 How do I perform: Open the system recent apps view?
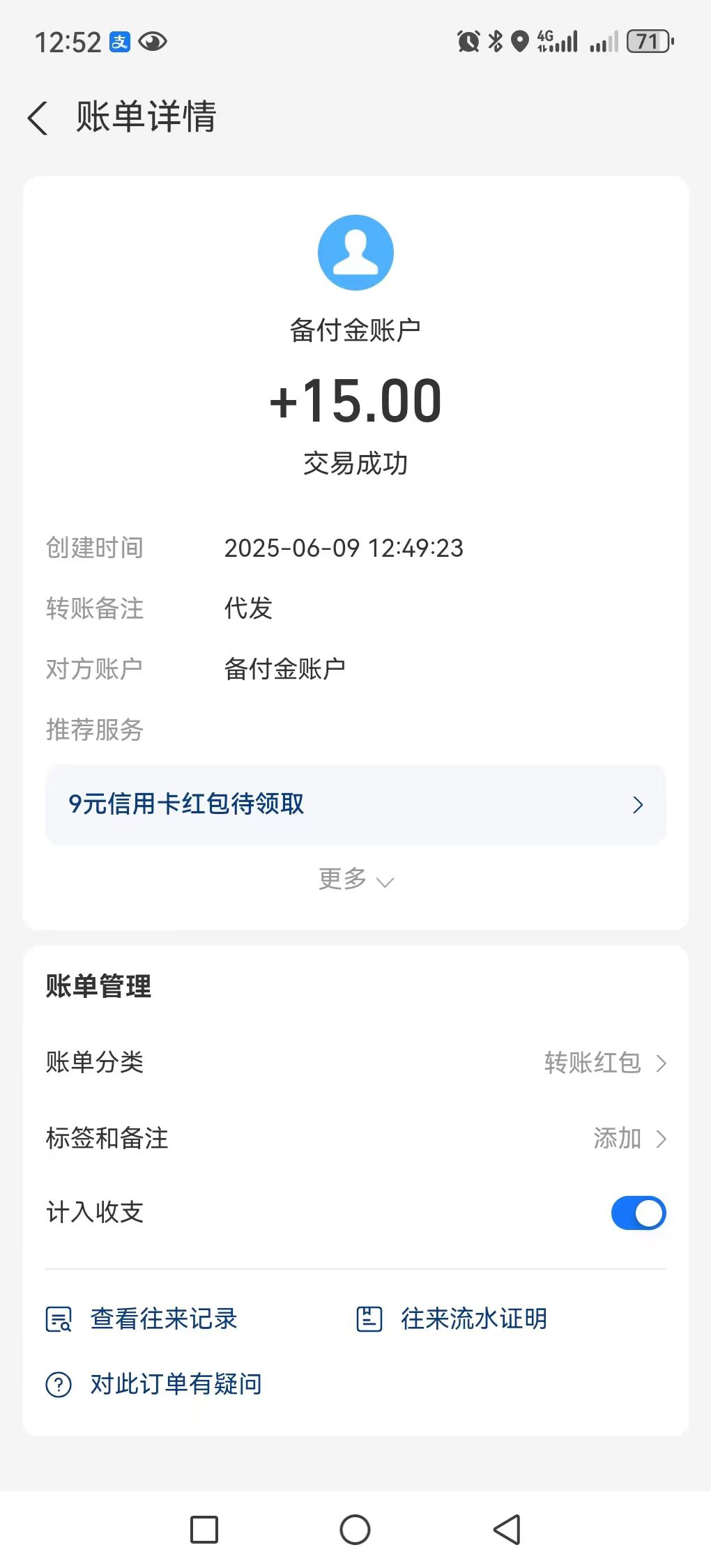(x=204, y=1530)
